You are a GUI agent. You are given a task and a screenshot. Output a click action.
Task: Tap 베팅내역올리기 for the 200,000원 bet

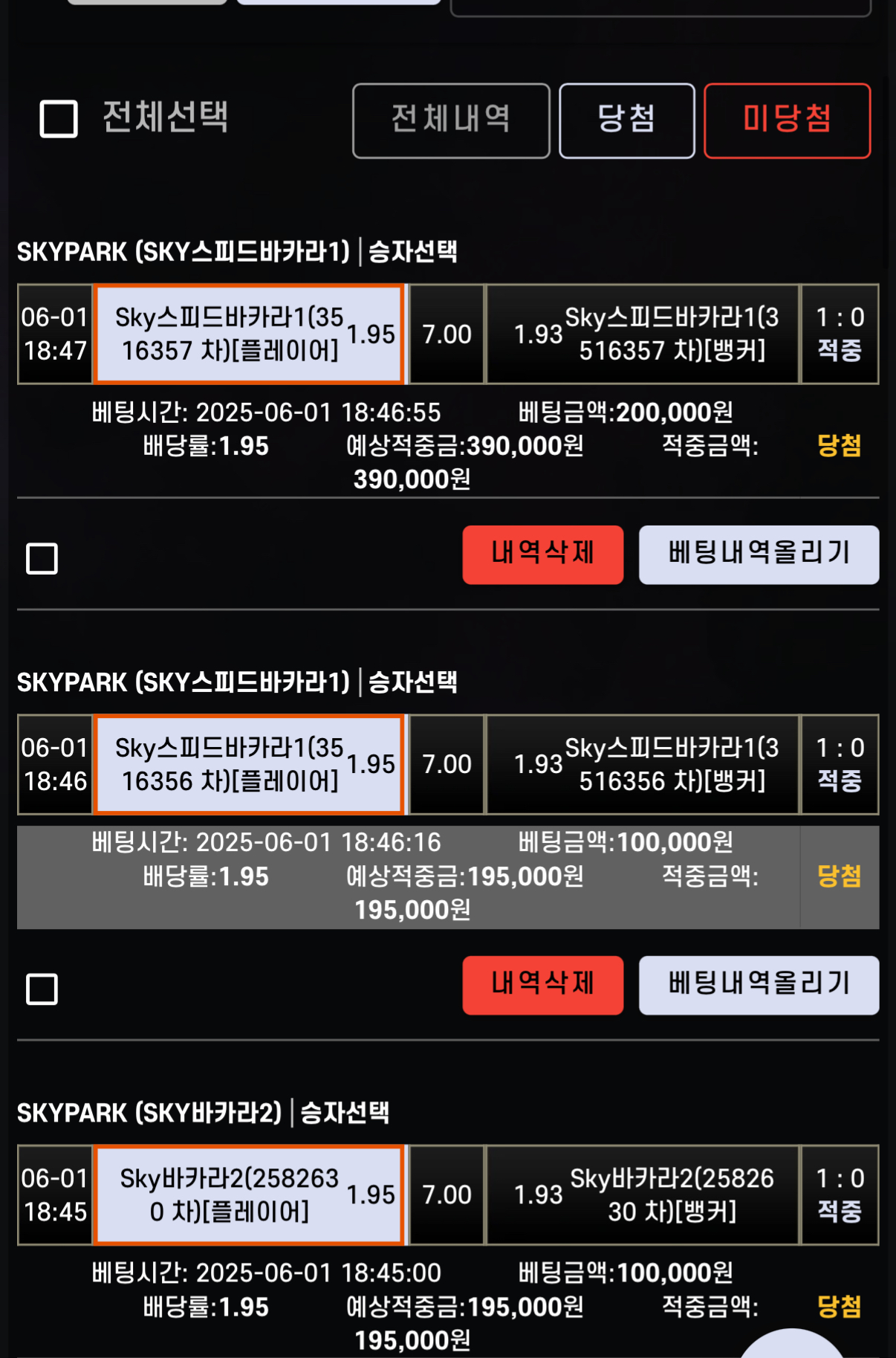pos(759,554)
